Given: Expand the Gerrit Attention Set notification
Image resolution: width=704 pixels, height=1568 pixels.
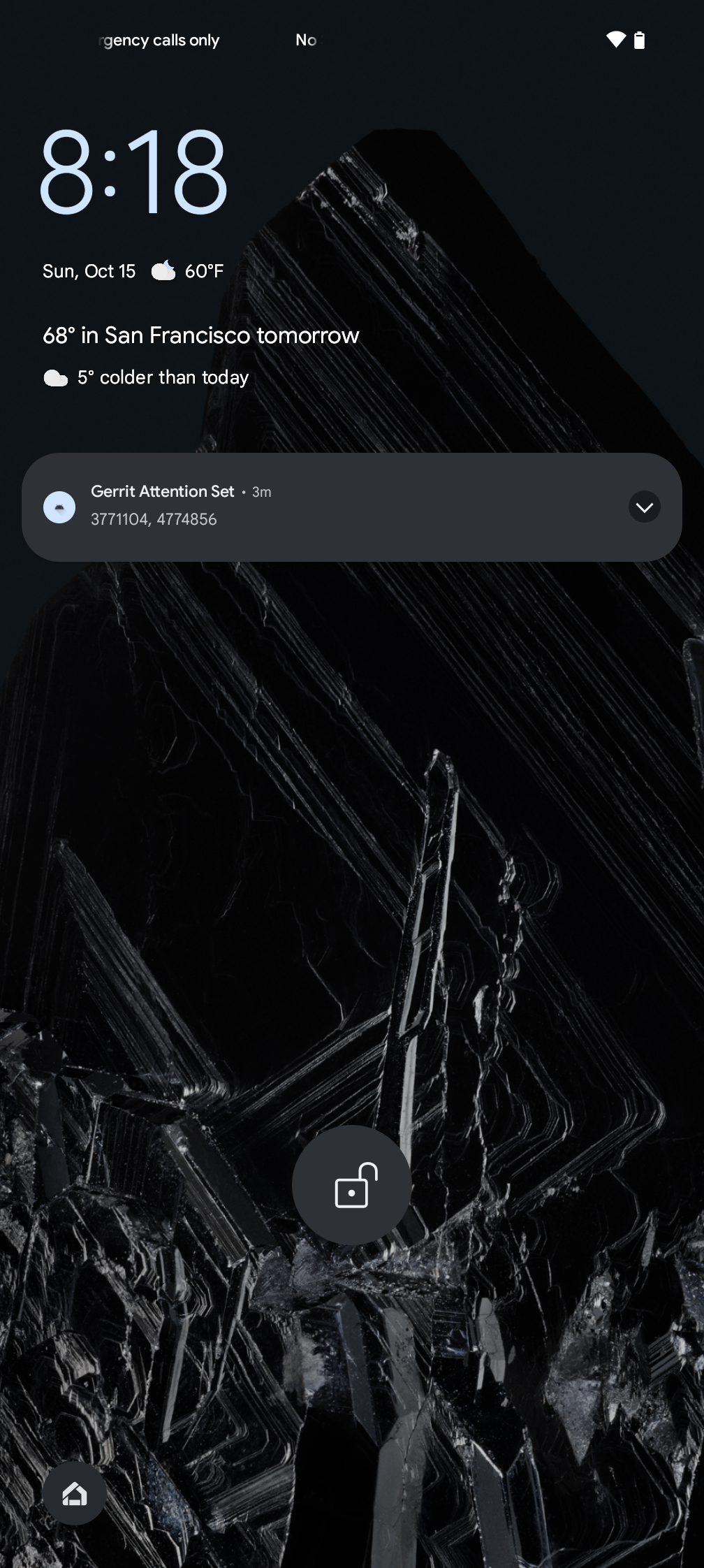Looking at the screenshot, I should pyautogui.click(x=644, y=507).
